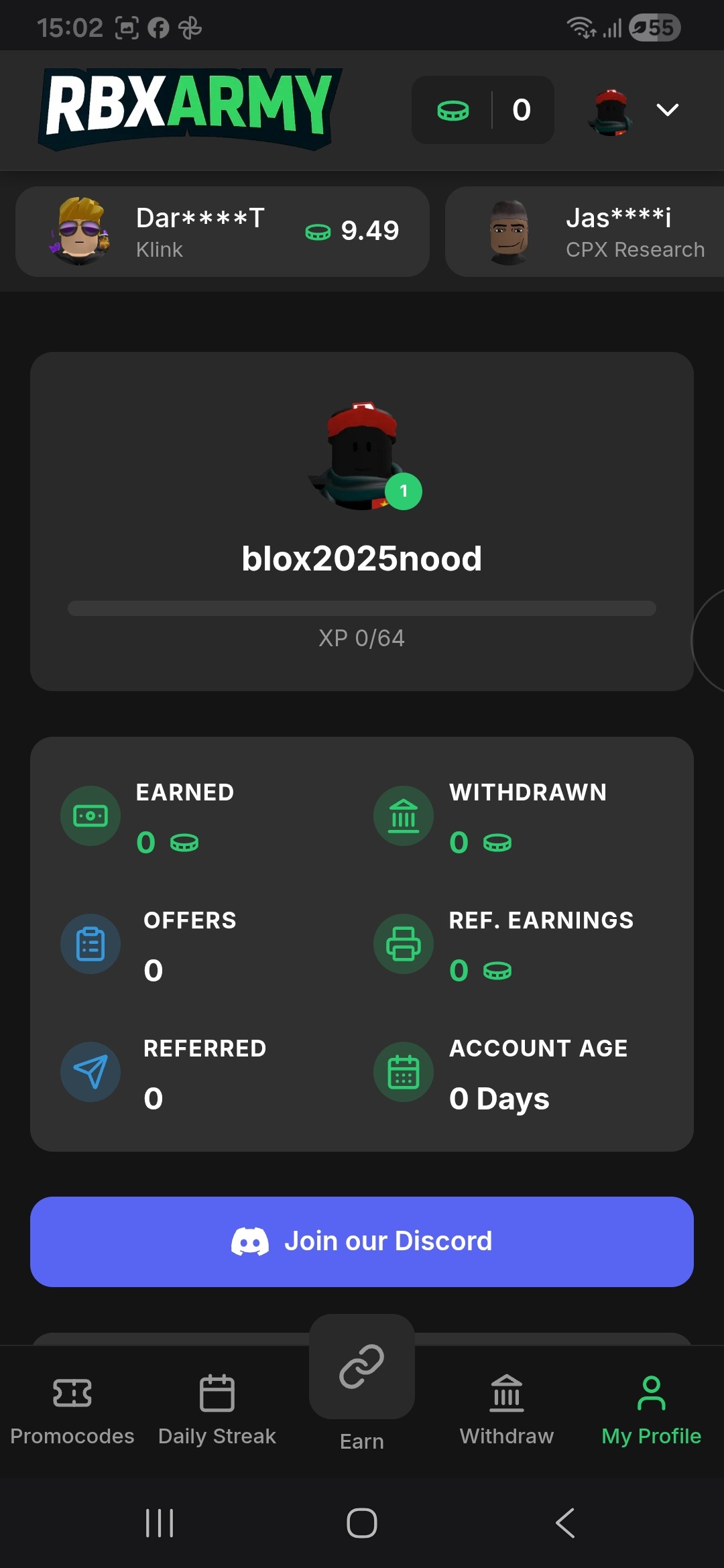Click the XP 0/64 progress bar
Screen dimensions: 724x1568
tap(362, 609)
